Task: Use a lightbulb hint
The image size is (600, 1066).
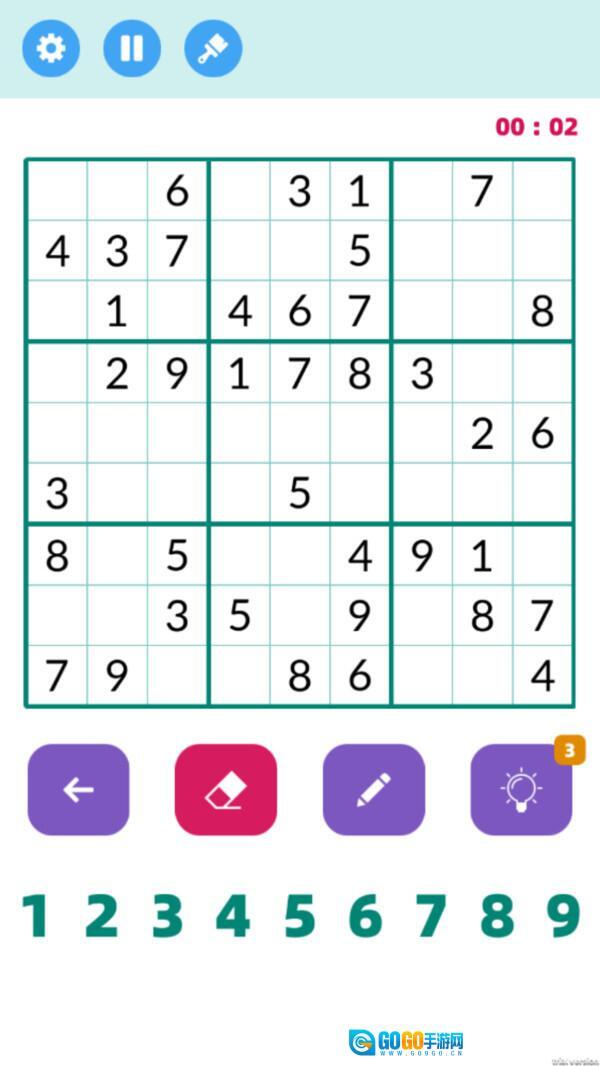Action: click(x=521, y=790)
